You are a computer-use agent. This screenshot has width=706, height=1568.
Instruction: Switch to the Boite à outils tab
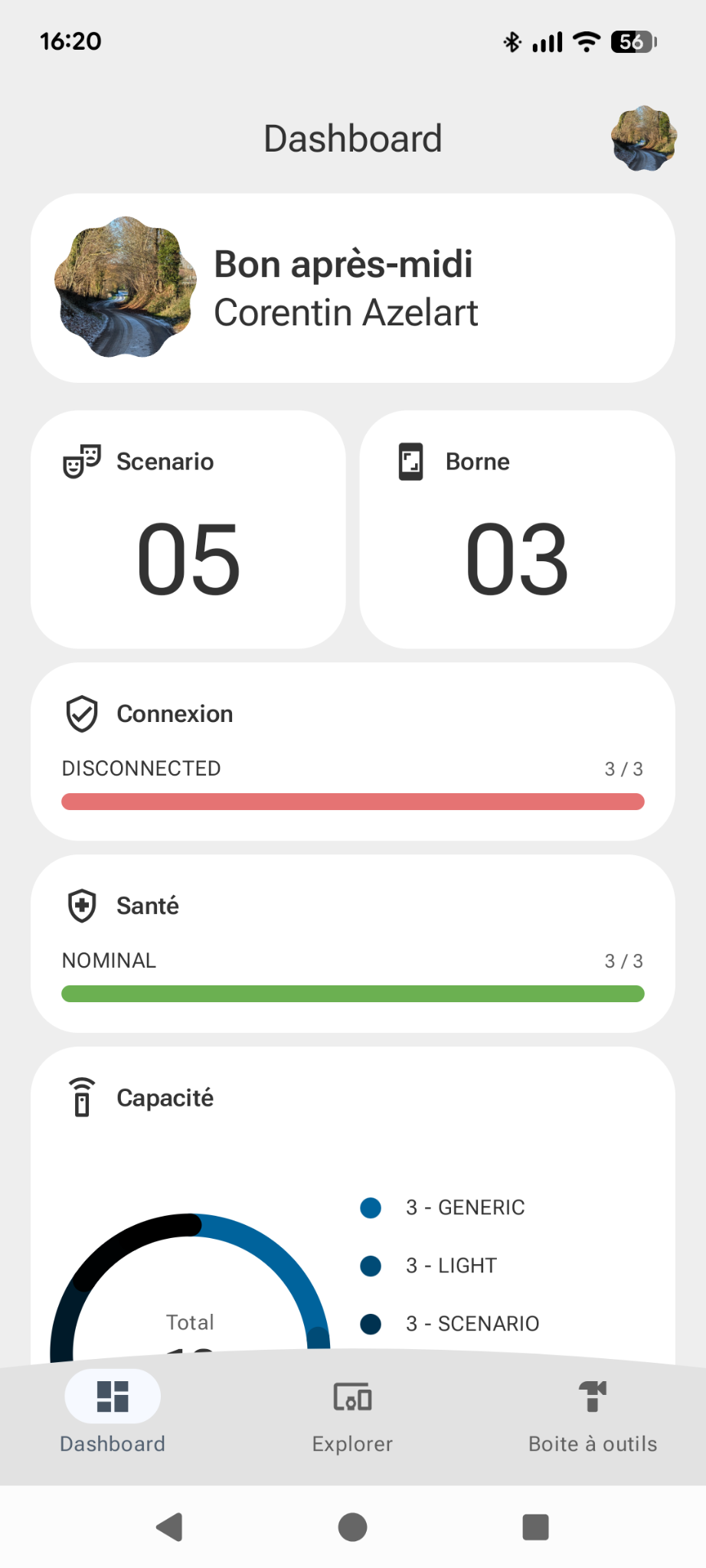point(593,1415)
